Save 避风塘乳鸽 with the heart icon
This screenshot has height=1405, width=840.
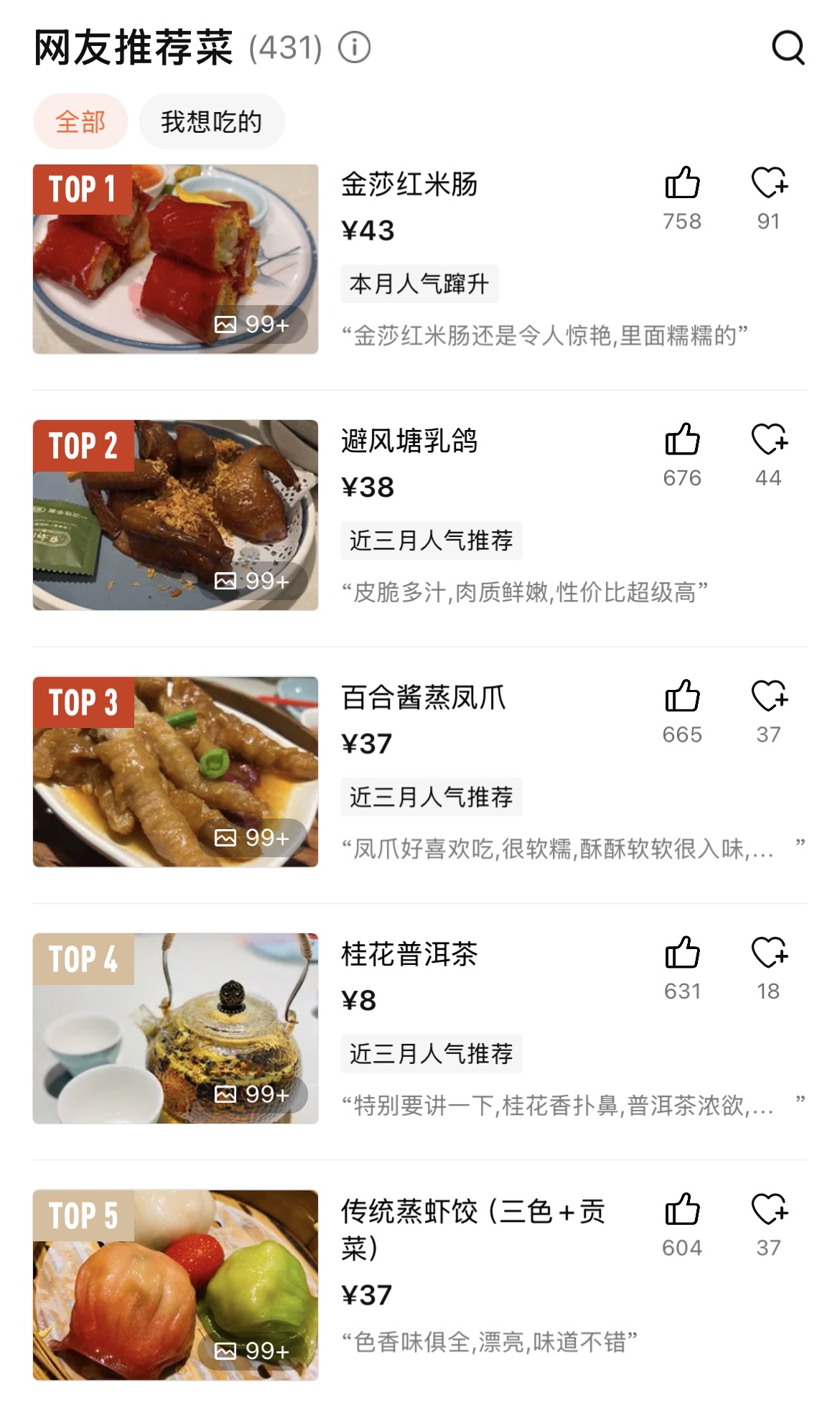769,439
